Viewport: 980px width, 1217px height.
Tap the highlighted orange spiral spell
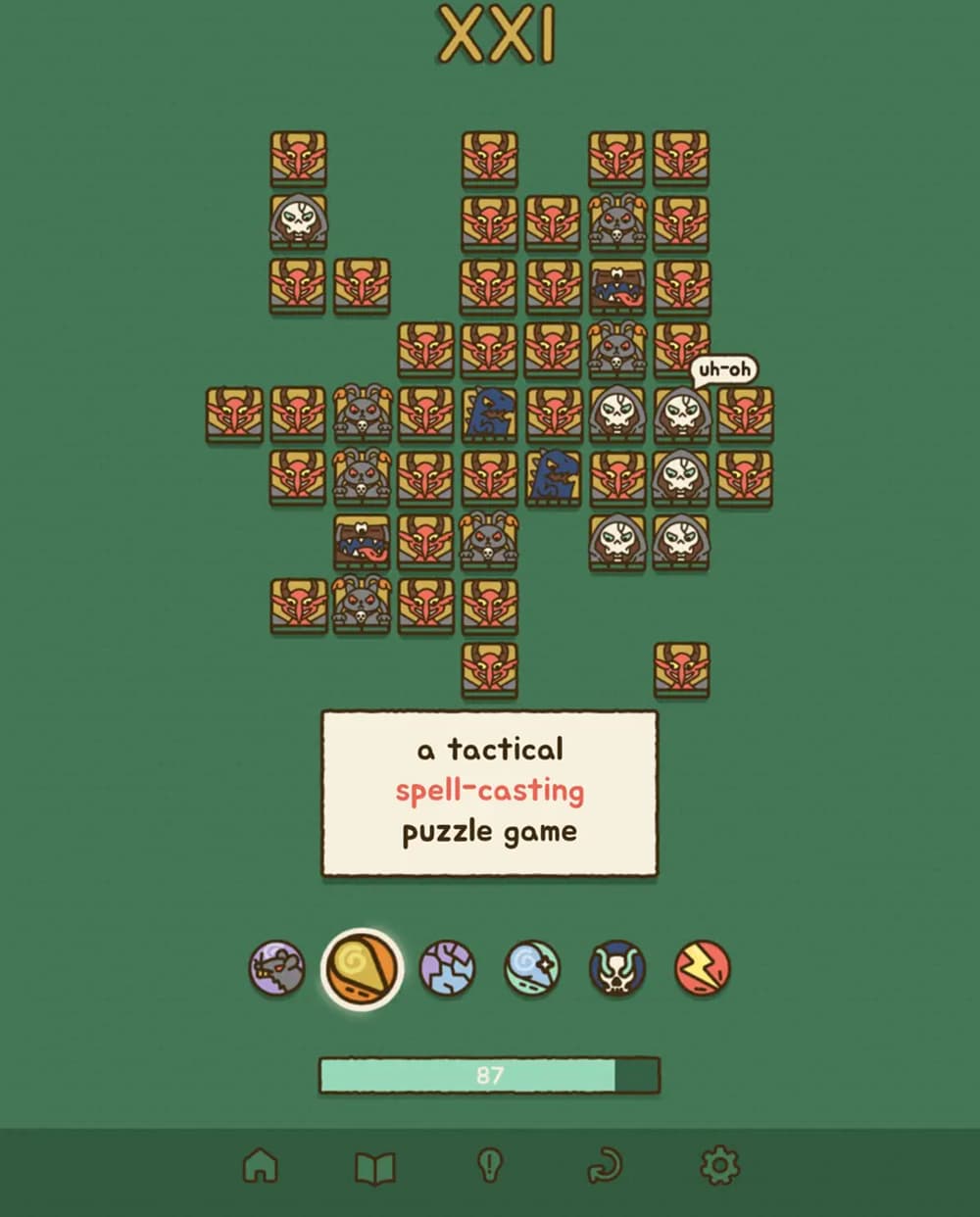click(362, 968)
